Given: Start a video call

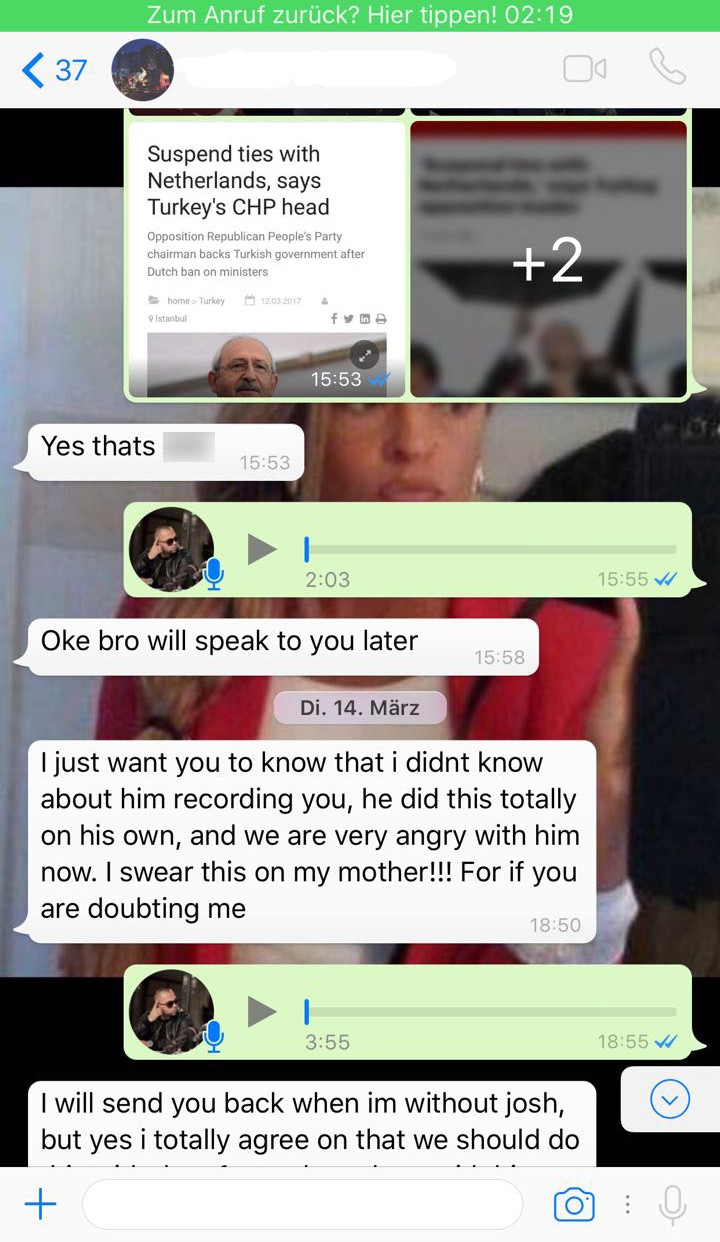Looking at the screenshot, I should pyautogui.click(x=584, y=69).
